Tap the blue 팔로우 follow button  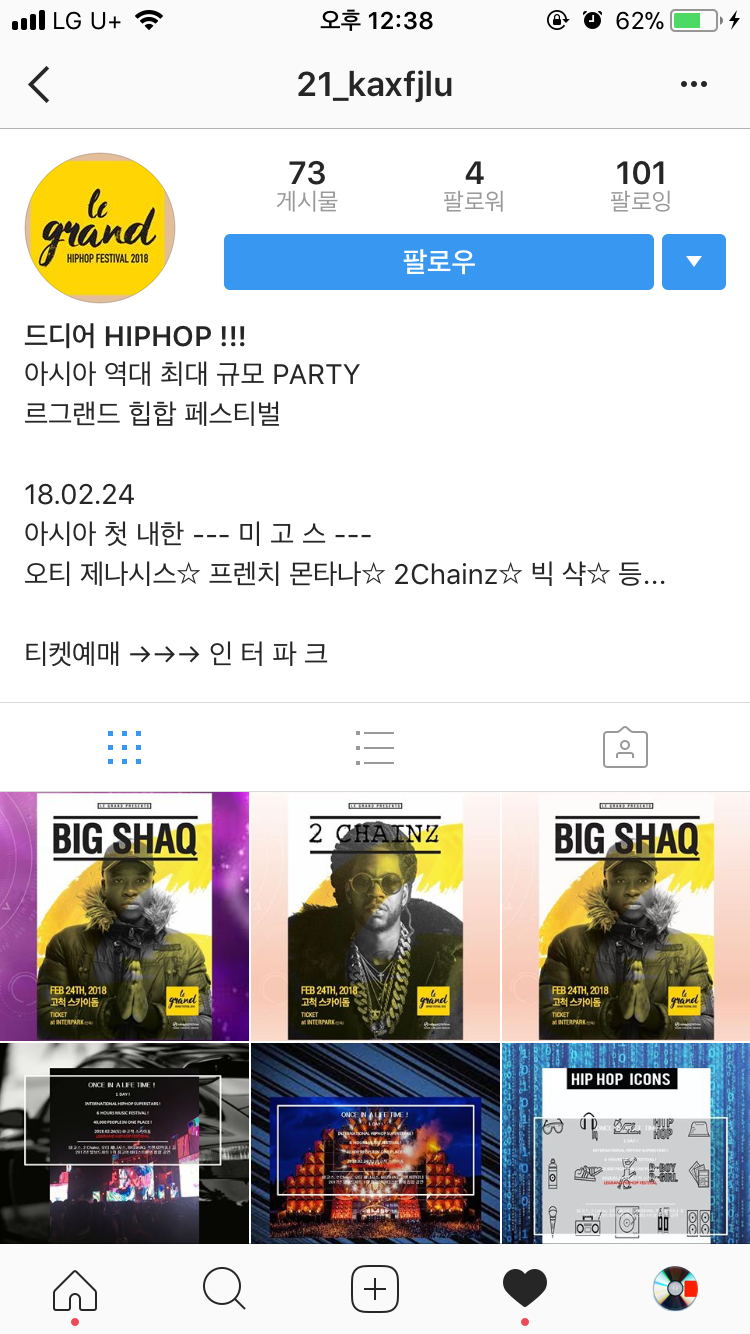pos(438,262)
